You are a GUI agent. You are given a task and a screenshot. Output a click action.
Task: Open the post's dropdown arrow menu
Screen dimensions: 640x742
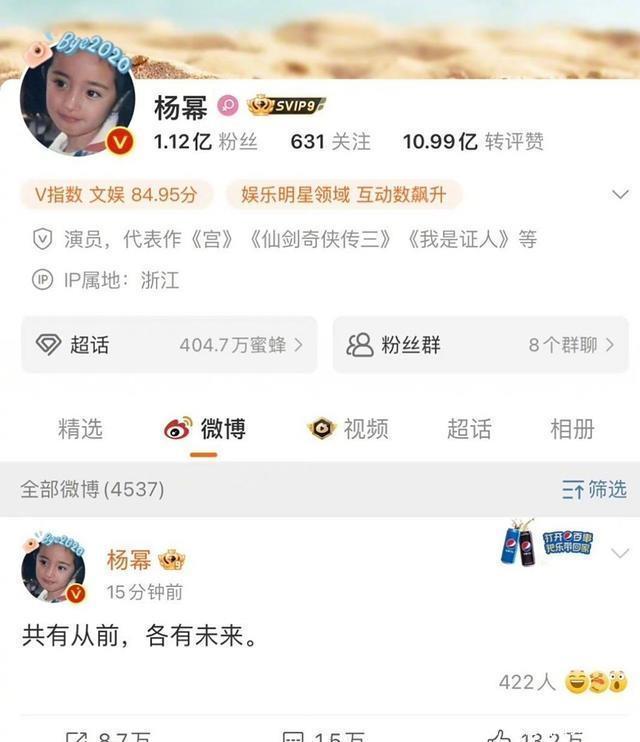(620, 553)
